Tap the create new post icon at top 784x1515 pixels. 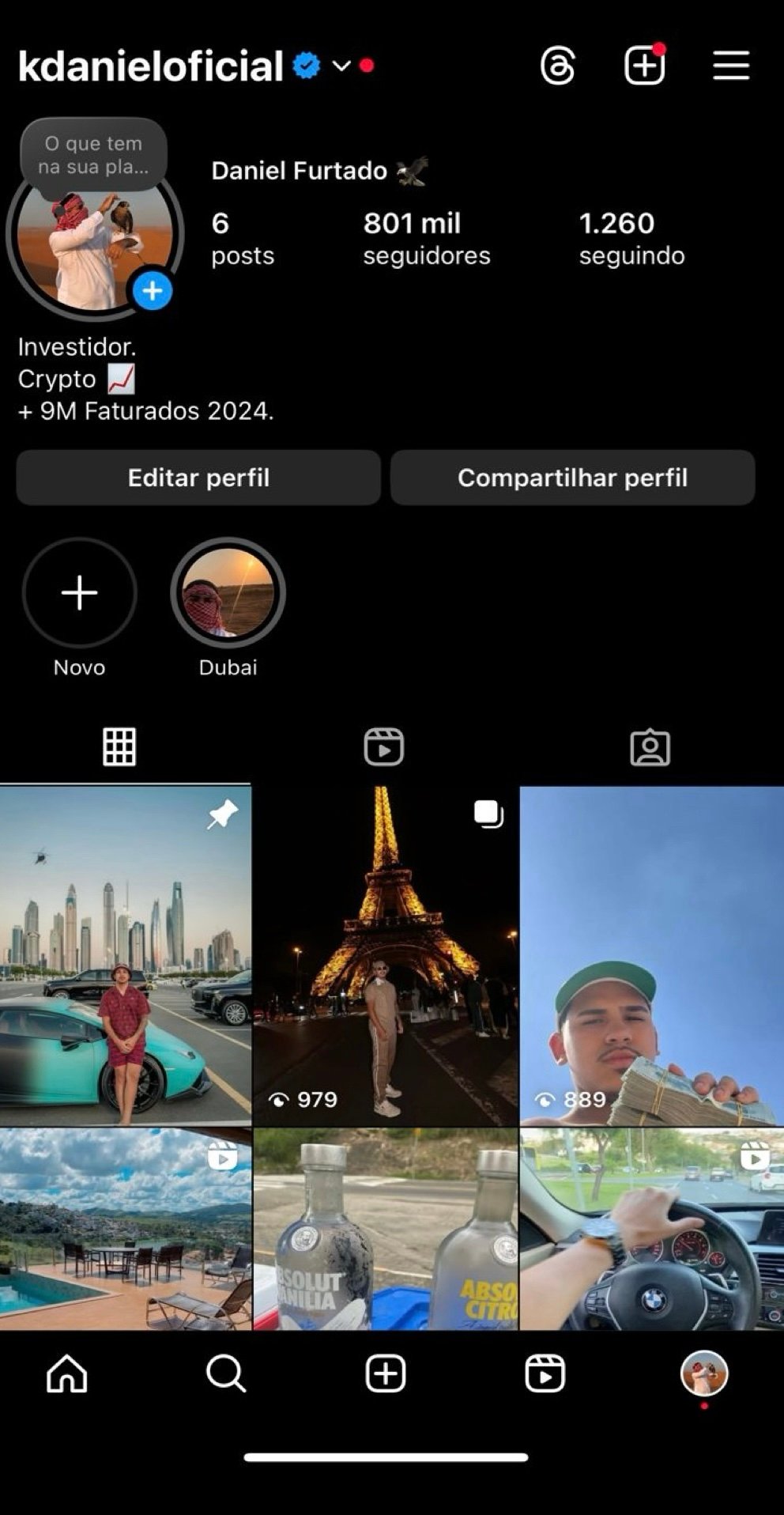pyautogui.click(x=644, y=66)
